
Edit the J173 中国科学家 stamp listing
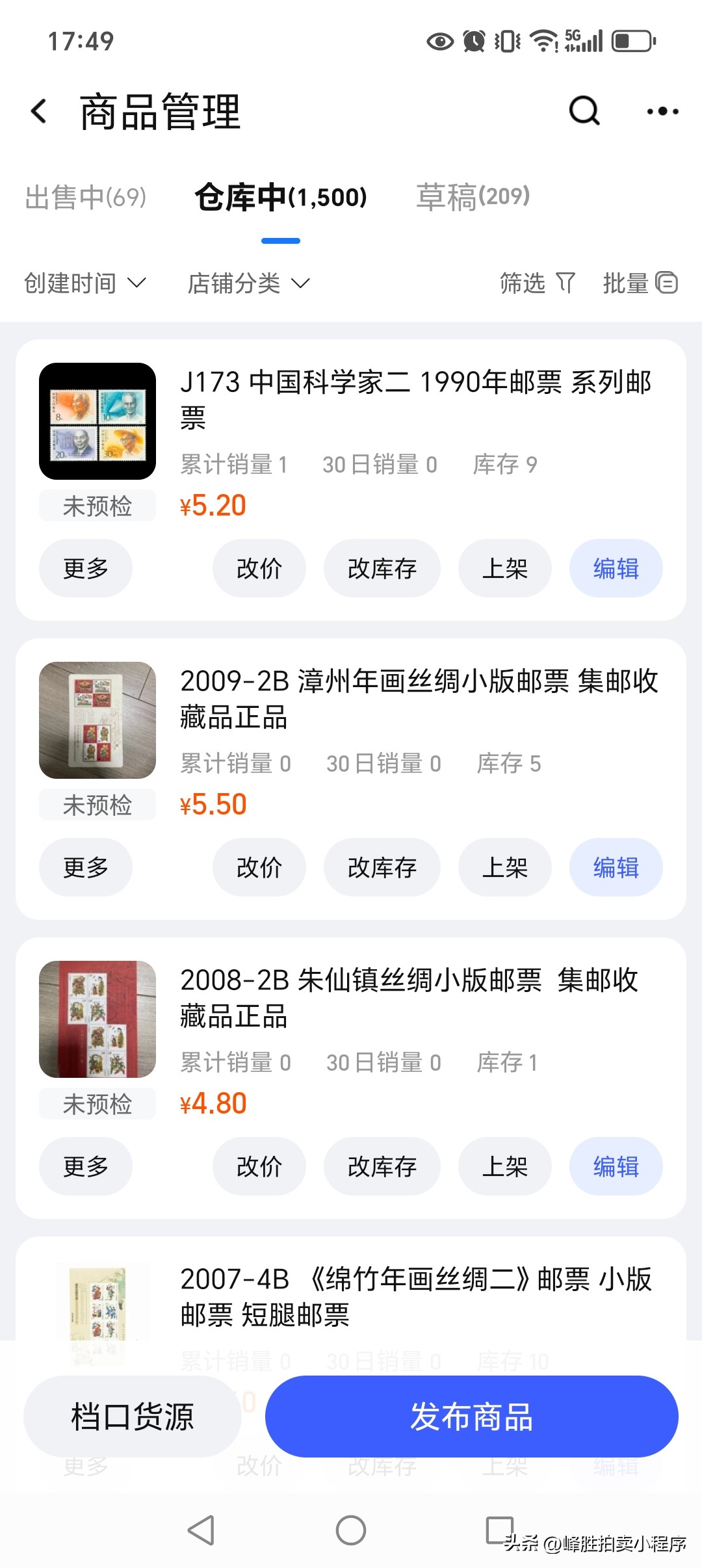(x=616, y=568)
